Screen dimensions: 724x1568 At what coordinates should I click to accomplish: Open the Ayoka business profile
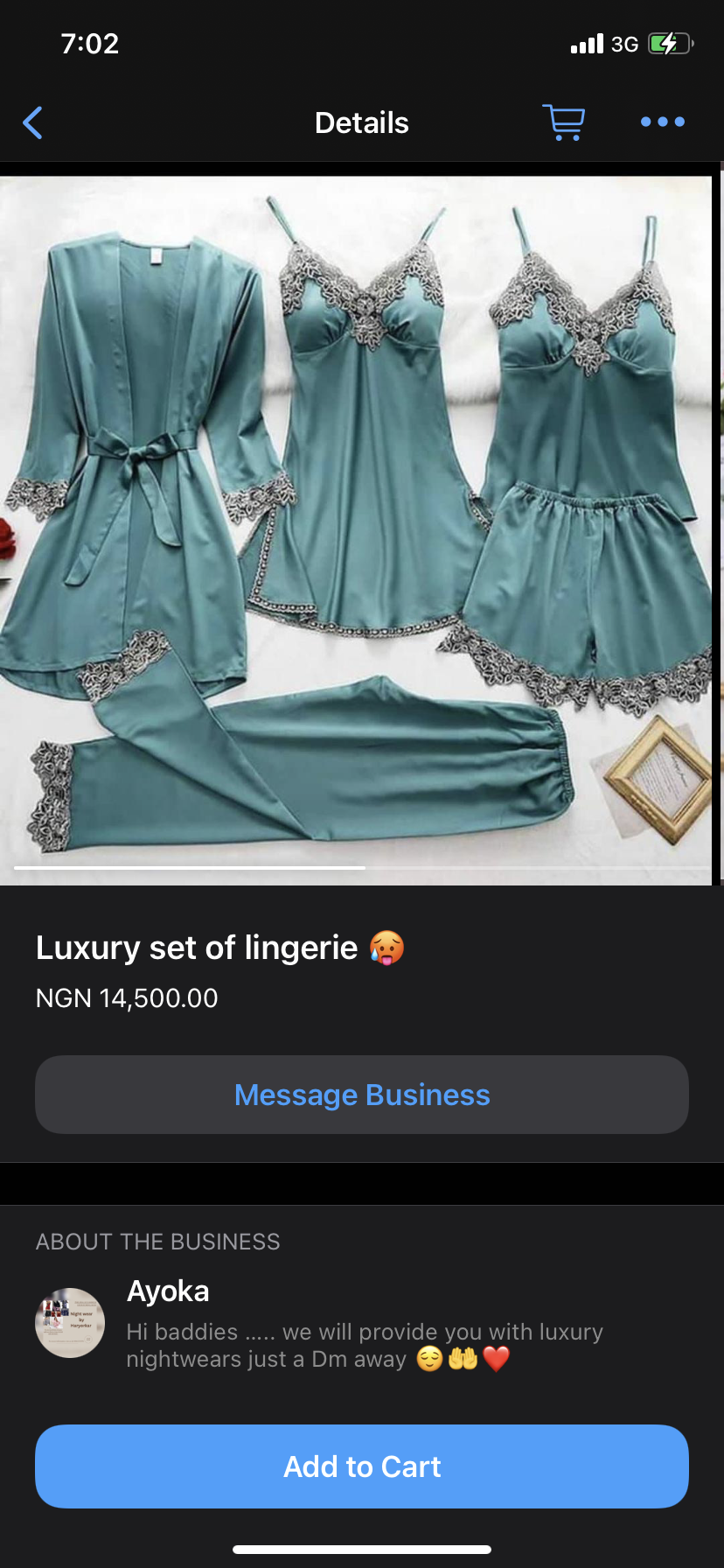168,1292
